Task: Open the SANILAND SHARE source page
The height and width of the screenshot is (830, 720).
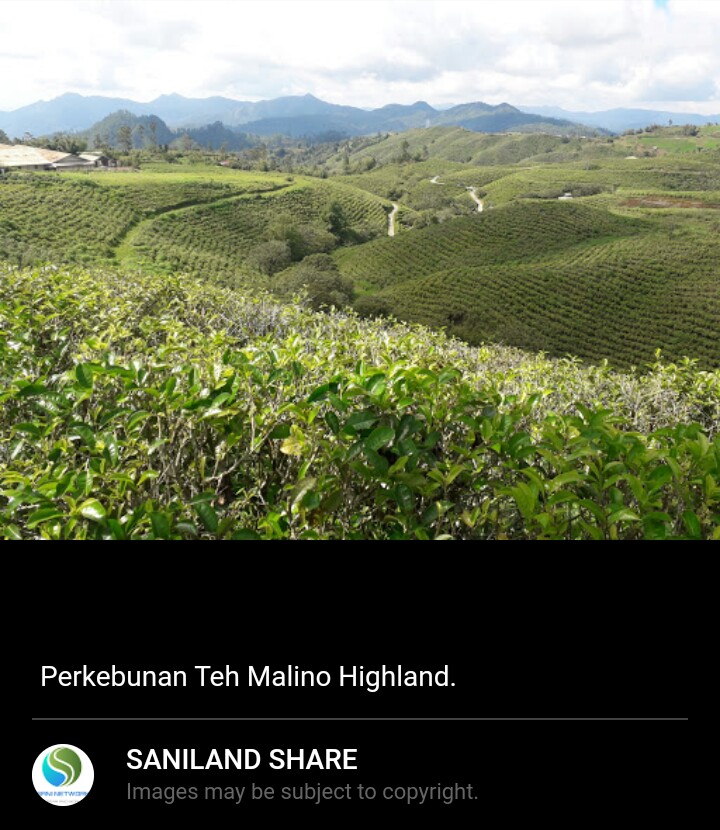Action: 241,760
